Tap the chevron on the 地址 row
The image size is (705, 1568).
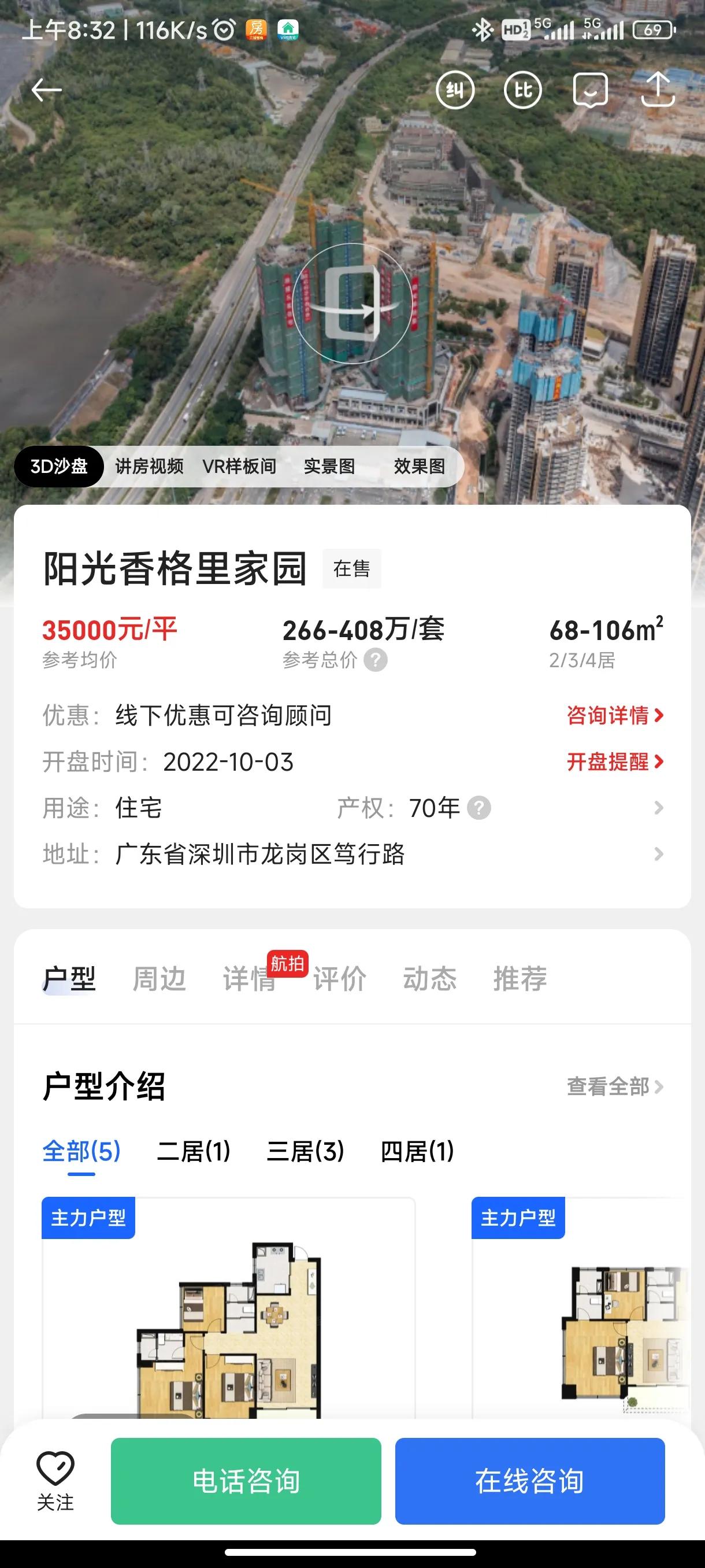659,855
